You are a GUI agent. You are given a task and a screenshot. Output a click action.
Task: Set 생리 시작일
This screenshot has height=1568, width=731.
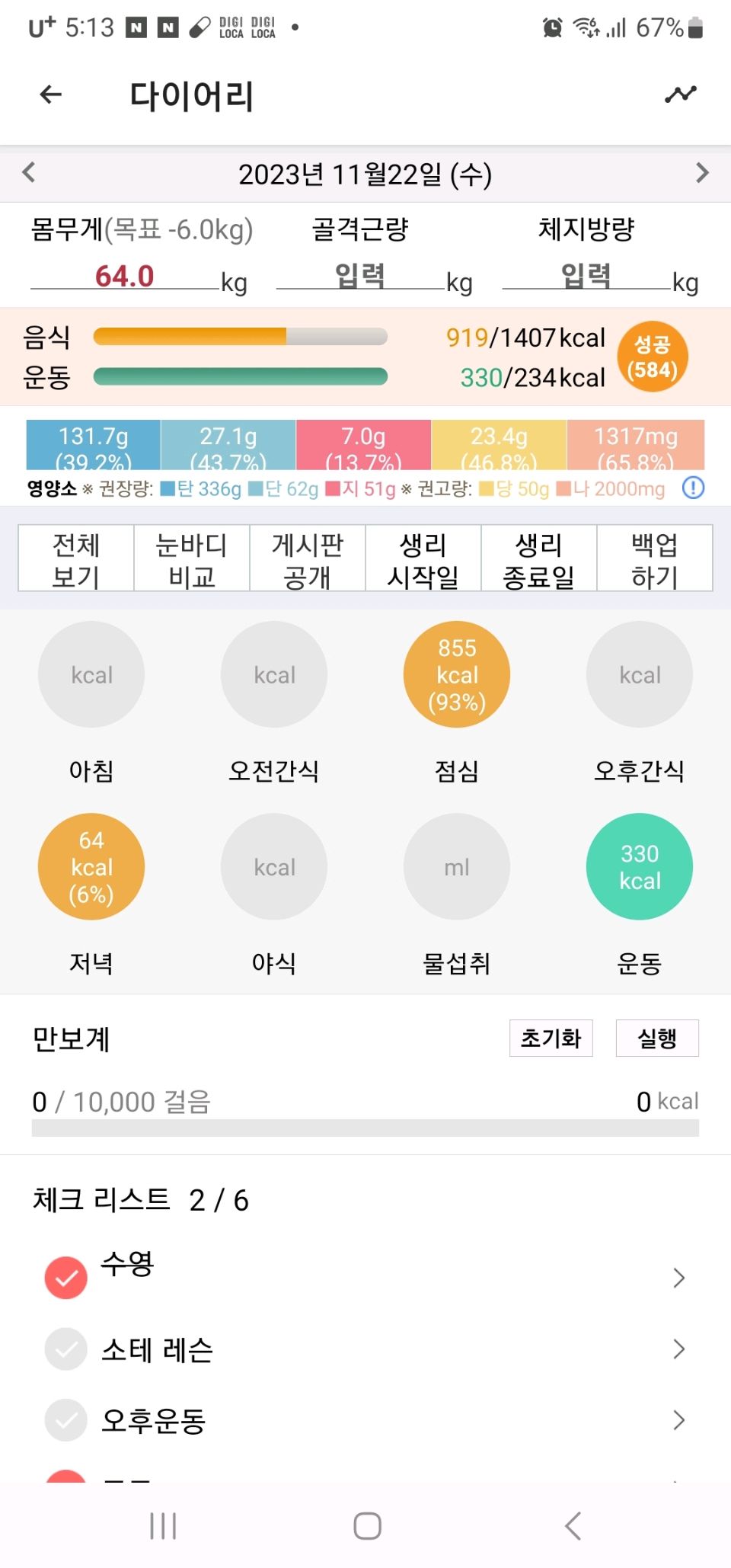(x=423, y=559)
